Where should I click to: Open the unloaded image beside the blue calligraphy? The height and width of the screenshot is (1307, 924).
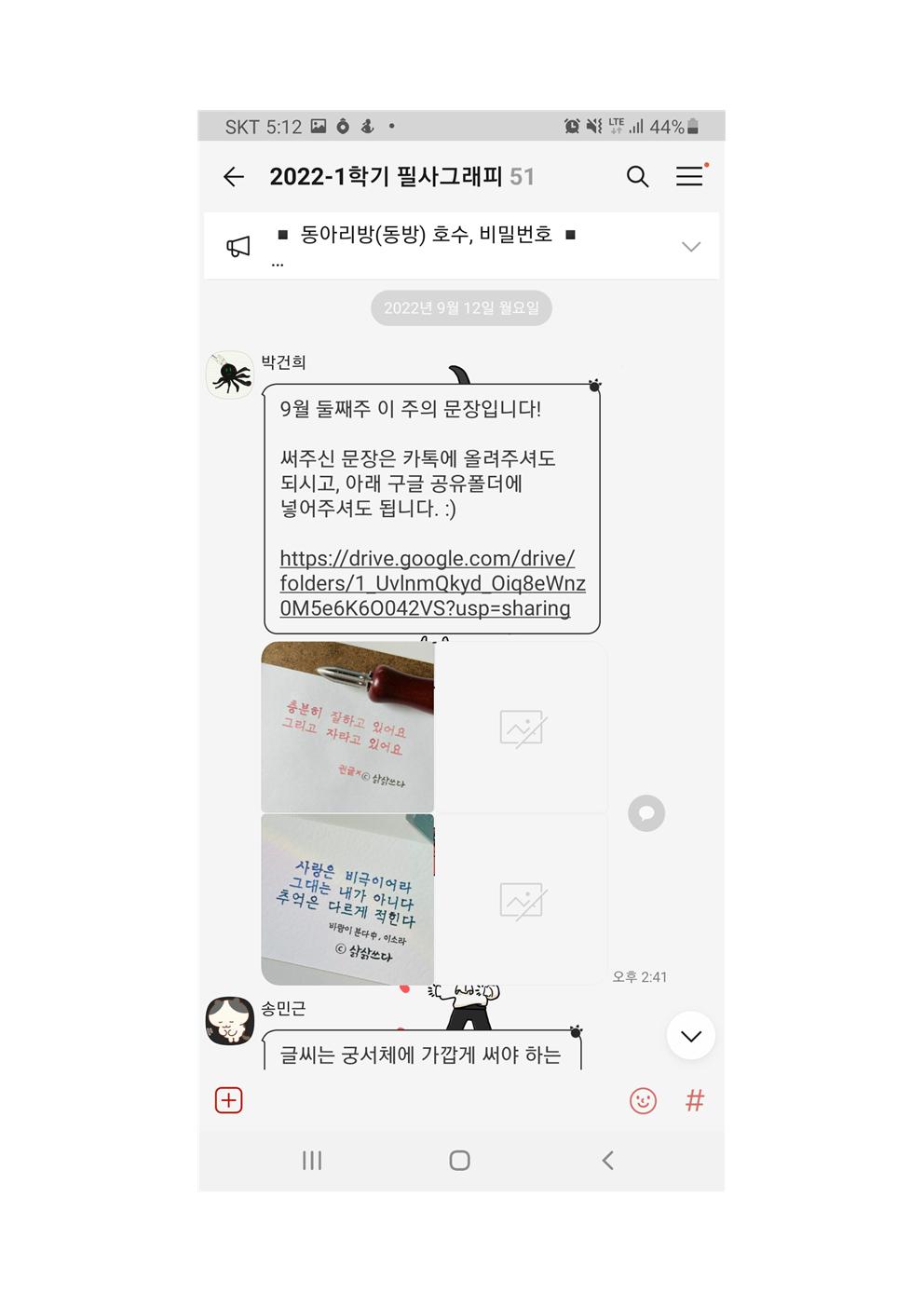click(522, 899)
